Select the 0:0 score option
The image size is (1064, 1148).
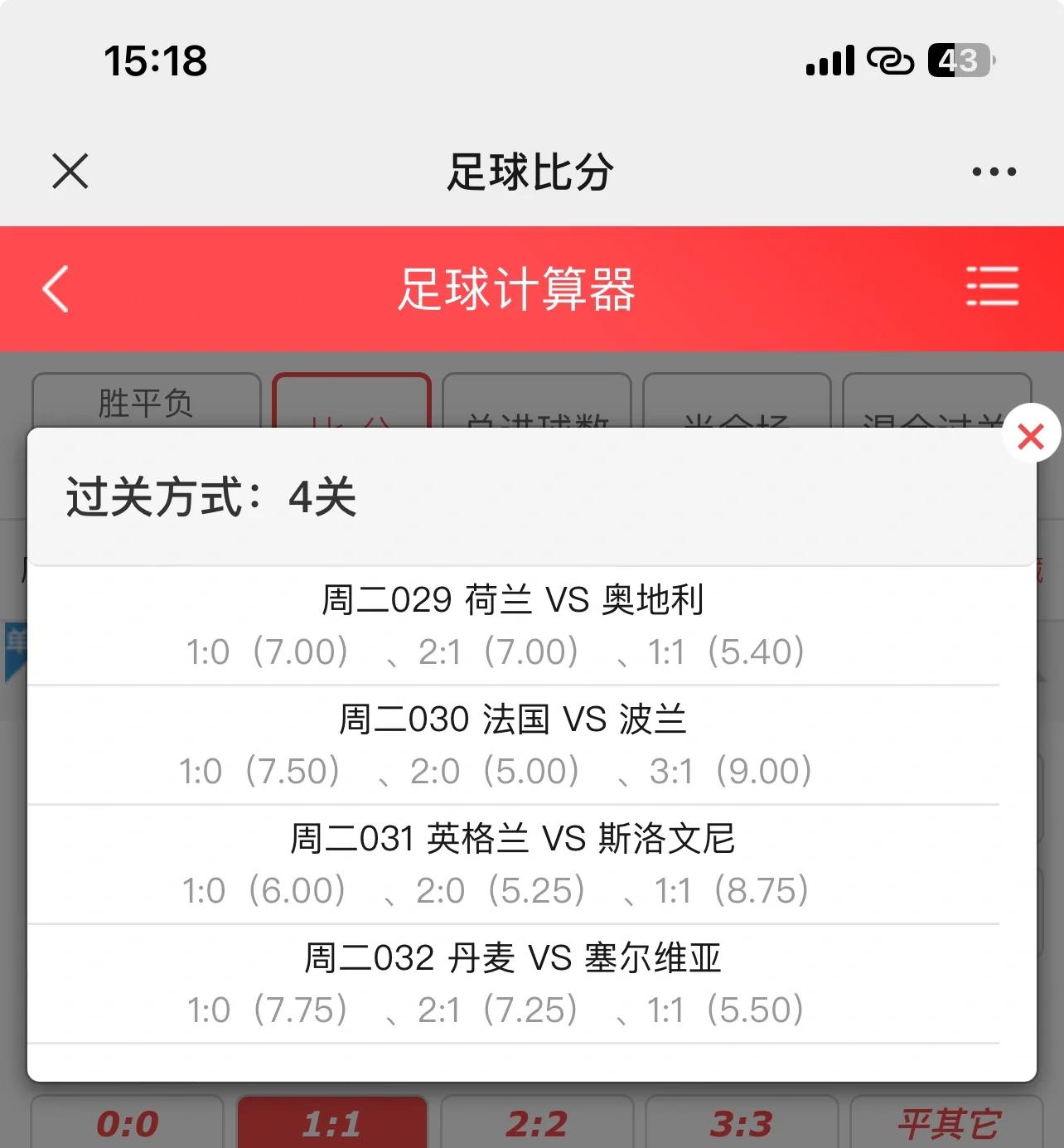[126, 1124]
